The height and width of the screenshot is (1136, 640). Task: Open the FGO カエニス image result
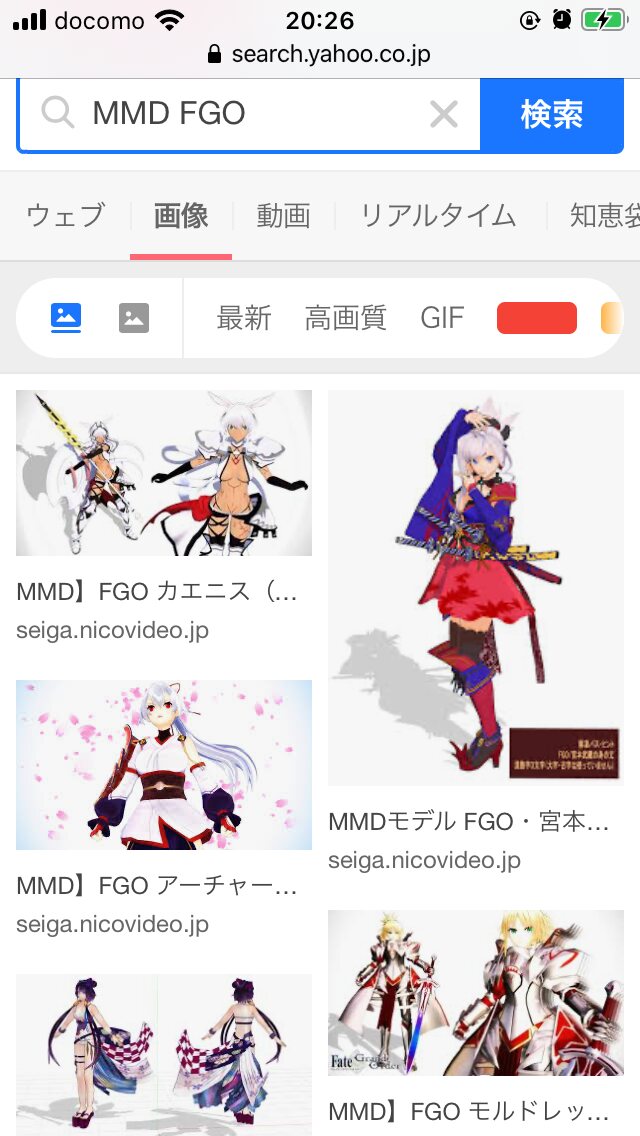164,473
